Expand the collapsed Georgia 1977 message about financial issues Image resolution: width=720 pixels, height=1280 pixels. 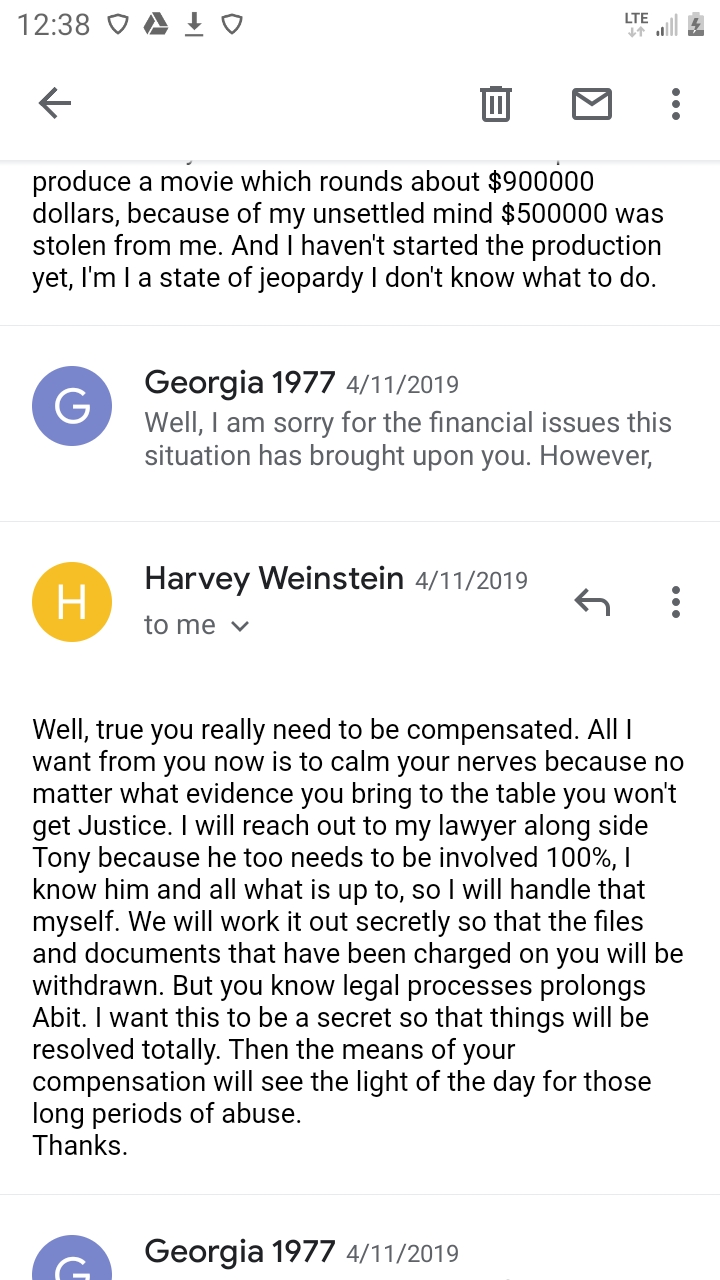point(360,422)
